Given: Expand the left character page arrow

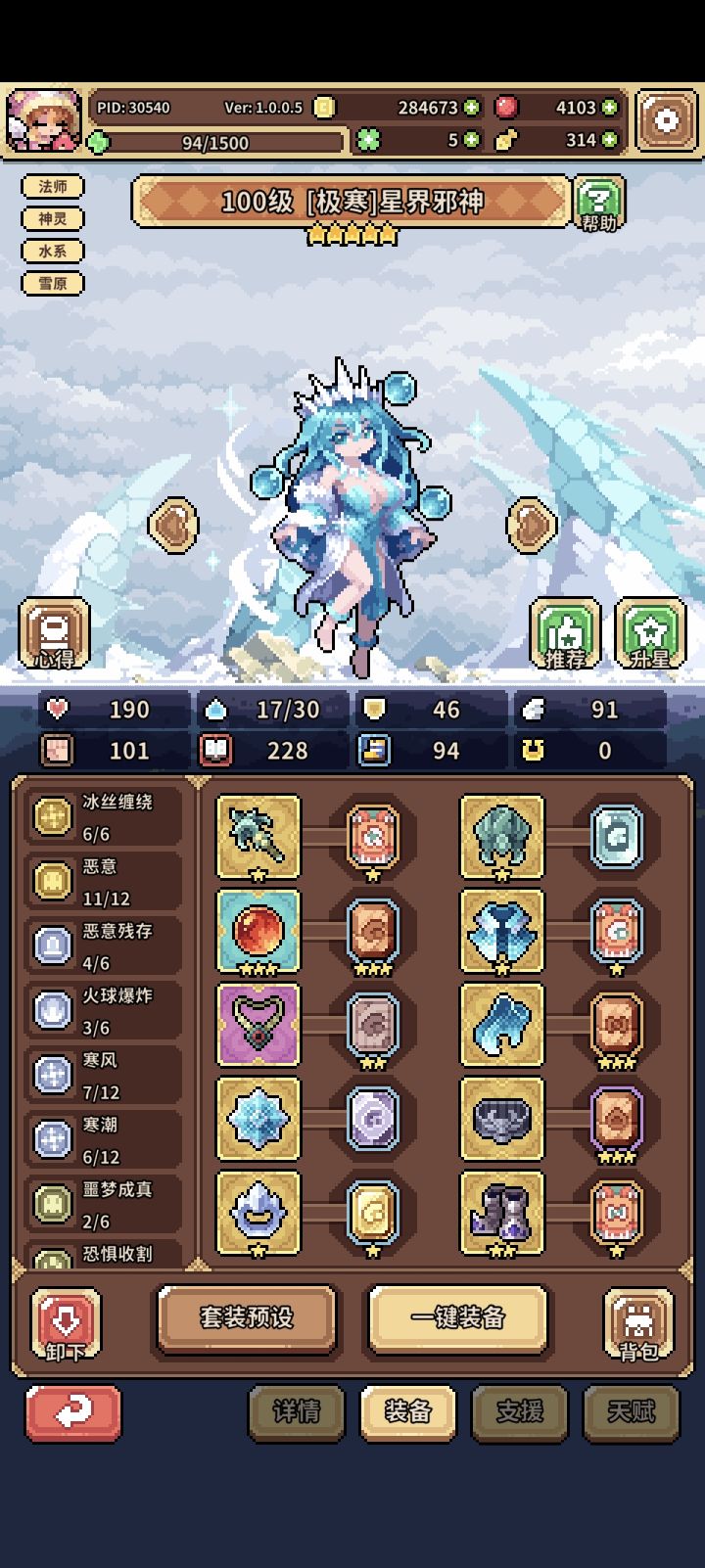Looking at the screenshot, I should (x=172, y=525).
